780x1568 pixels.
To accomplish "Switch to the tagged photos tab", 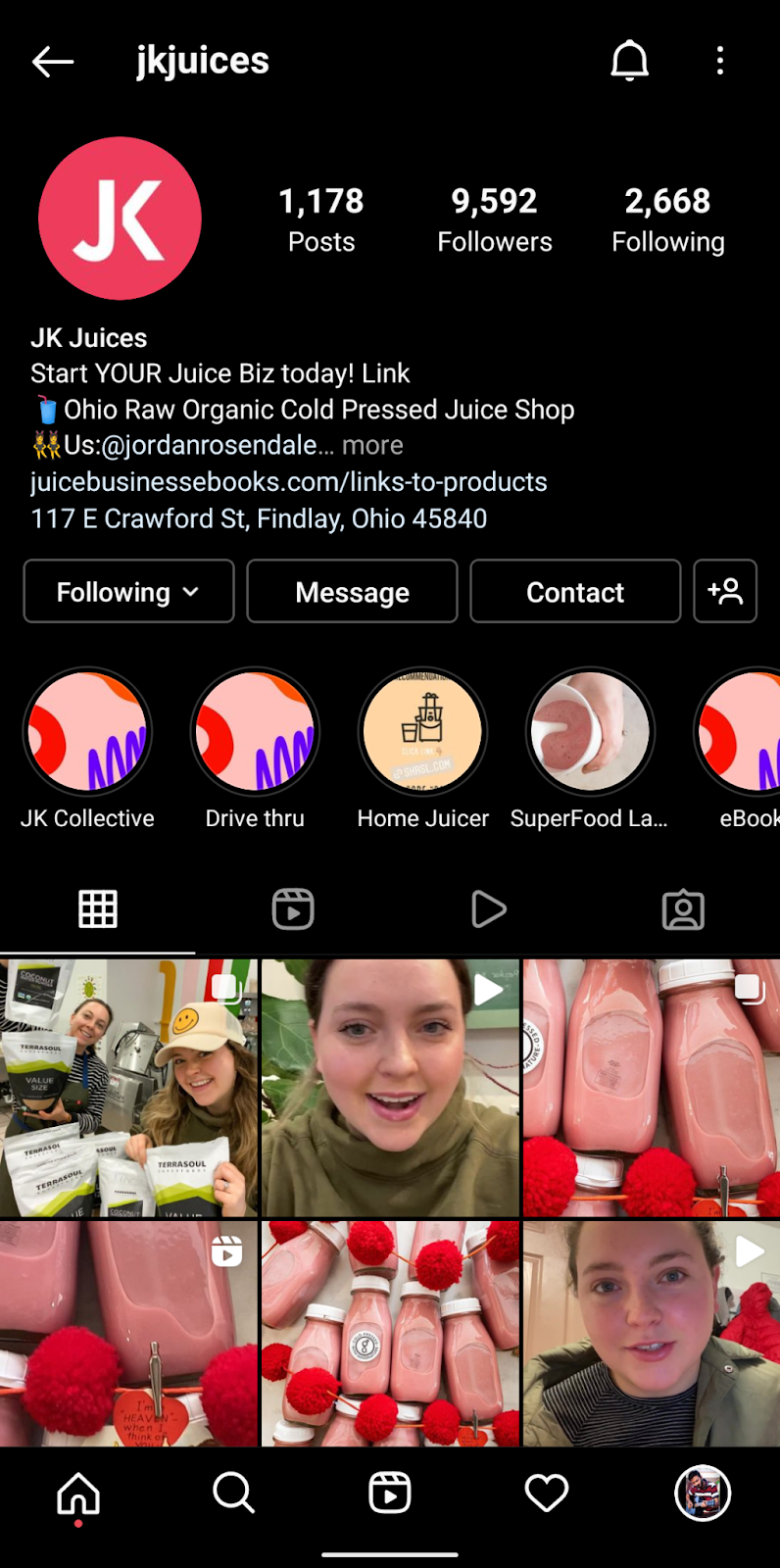I will tap(683, 909).
